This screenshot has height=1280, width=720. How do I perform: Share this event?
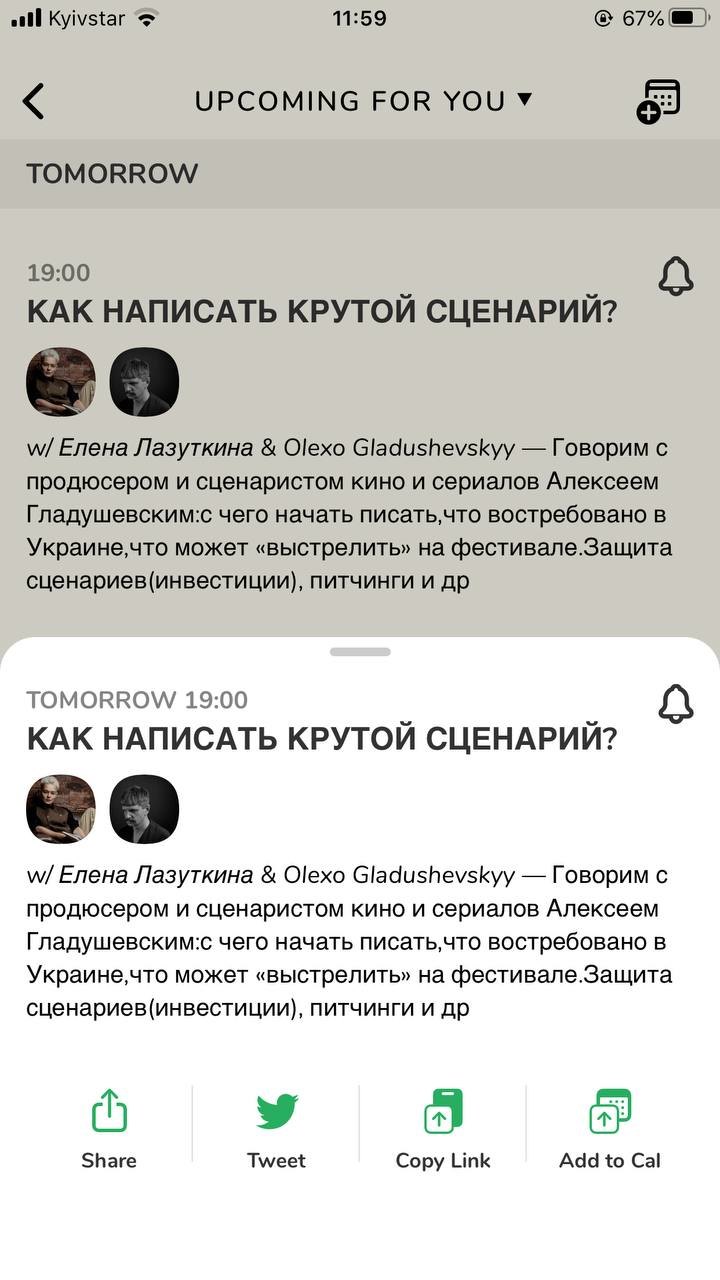coord(109,1130)
